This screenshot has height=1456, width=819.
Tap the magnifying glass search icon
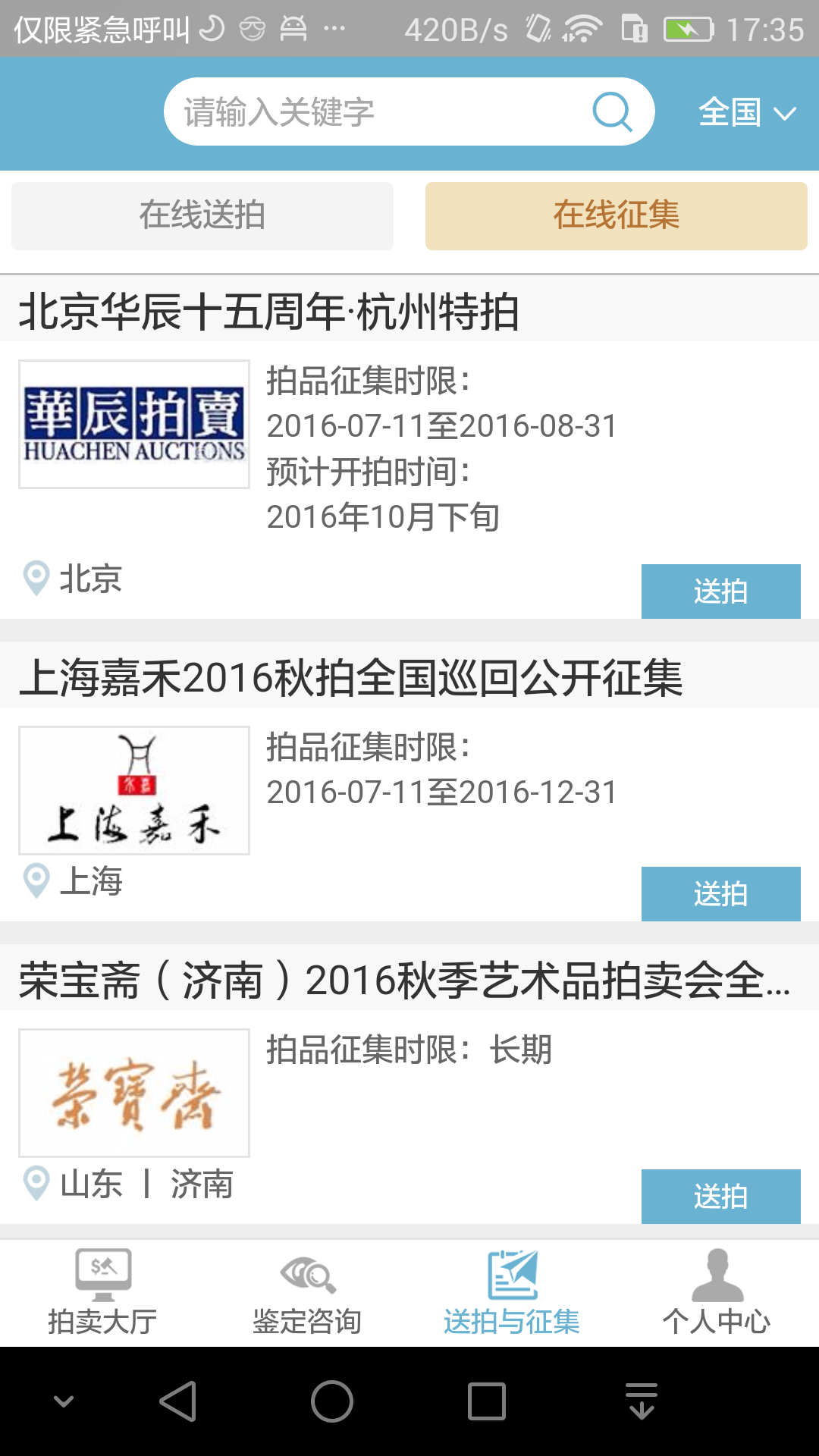[x=611, y=111]
